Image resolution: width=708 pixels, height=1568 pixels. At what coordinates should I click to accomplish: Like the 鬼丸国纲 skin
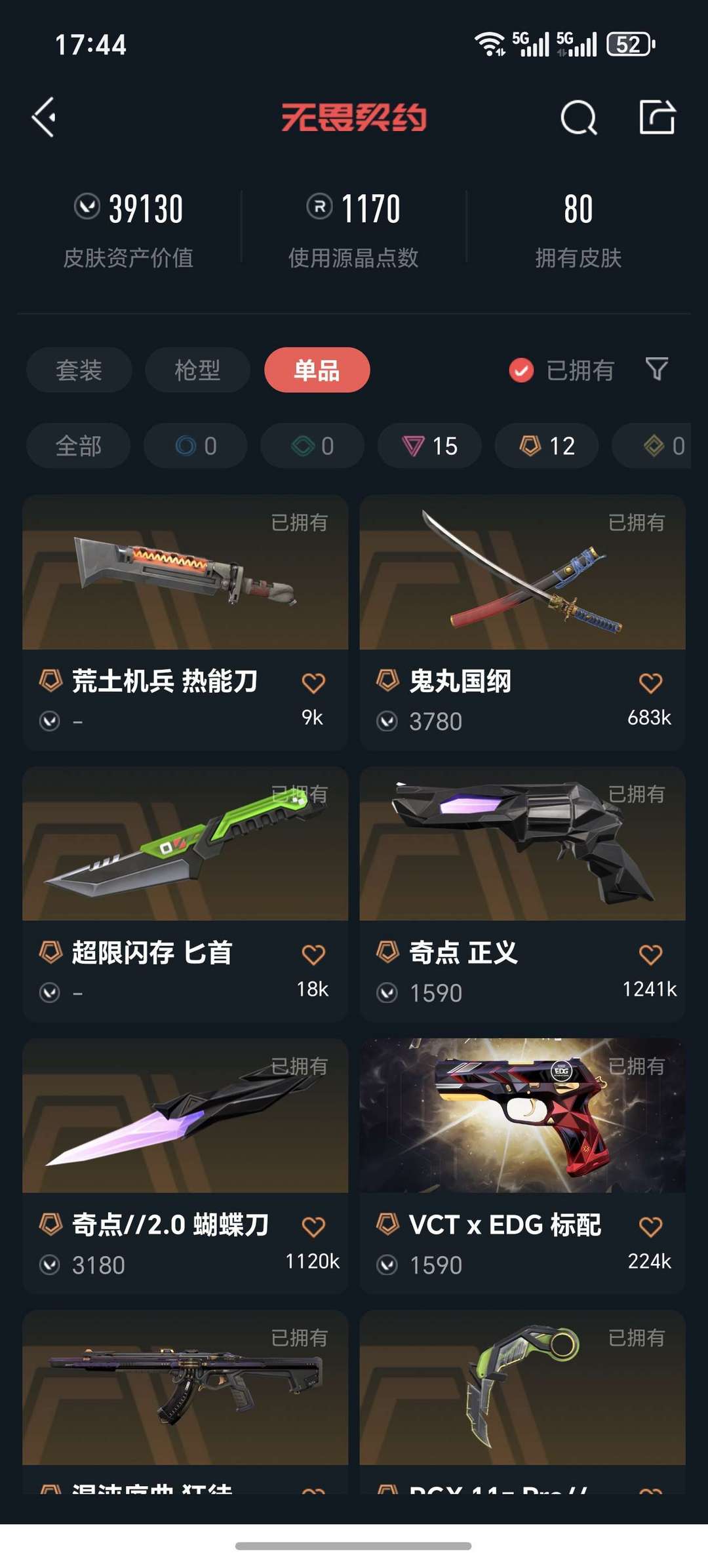coord(650,683)
